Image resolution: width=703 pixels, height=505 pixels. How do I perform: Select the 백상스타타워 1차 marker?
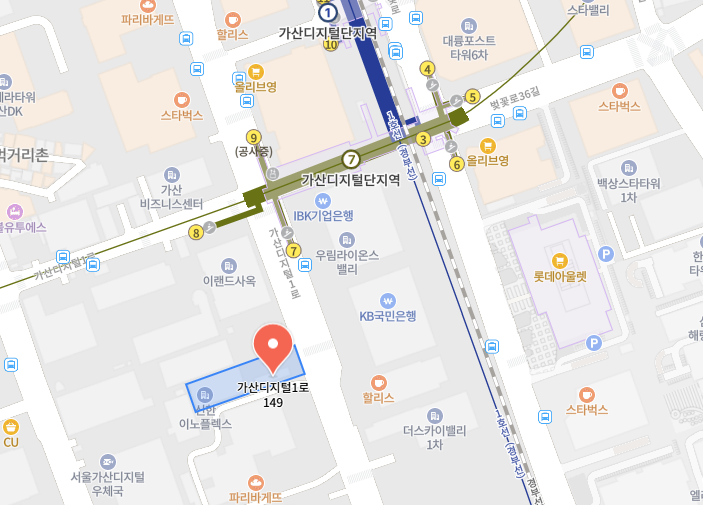[628, 167]
